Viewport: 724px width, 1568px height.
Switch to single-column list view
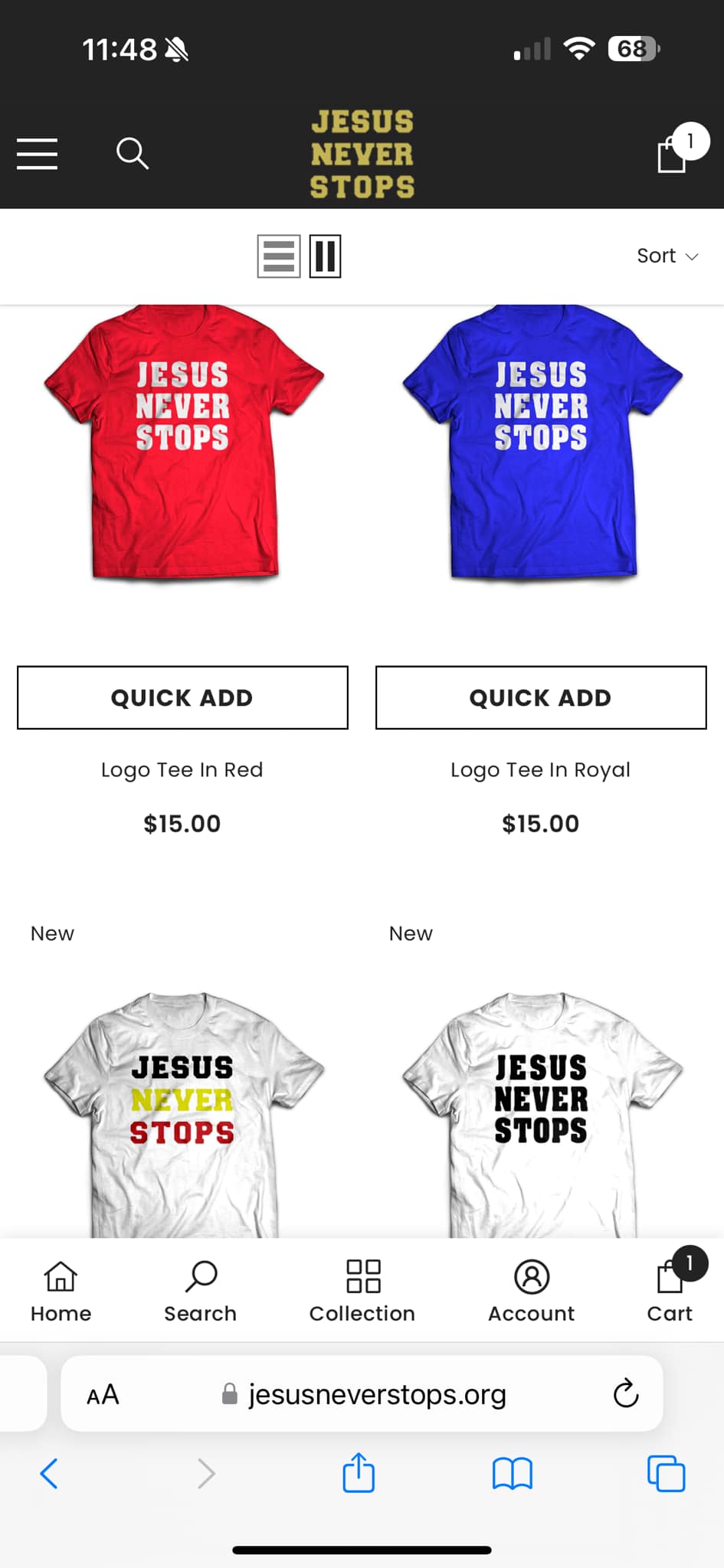point(278,256)
